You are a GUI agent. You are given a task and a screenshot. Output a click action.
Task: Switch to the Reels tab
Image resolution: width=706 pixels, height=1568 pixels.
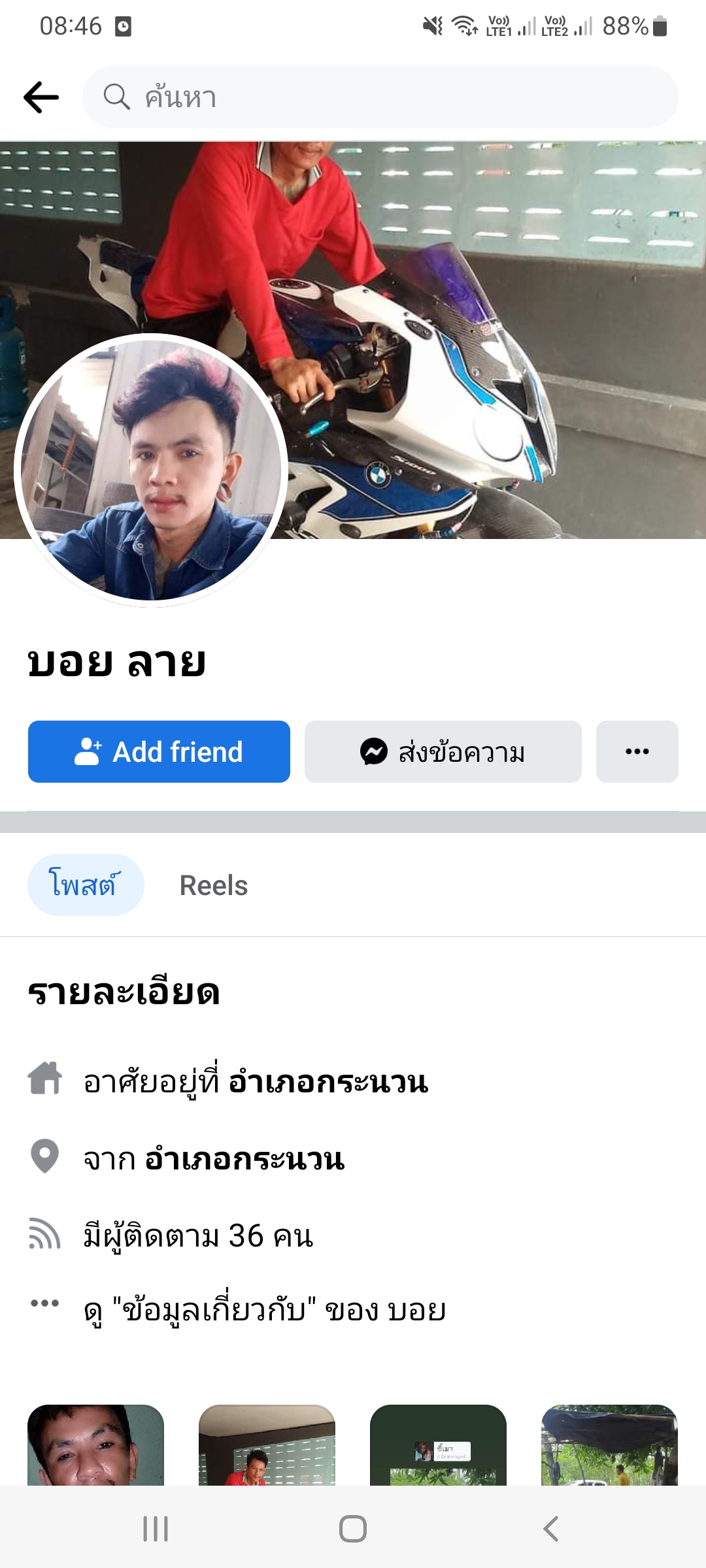click(x=214, y=885)
